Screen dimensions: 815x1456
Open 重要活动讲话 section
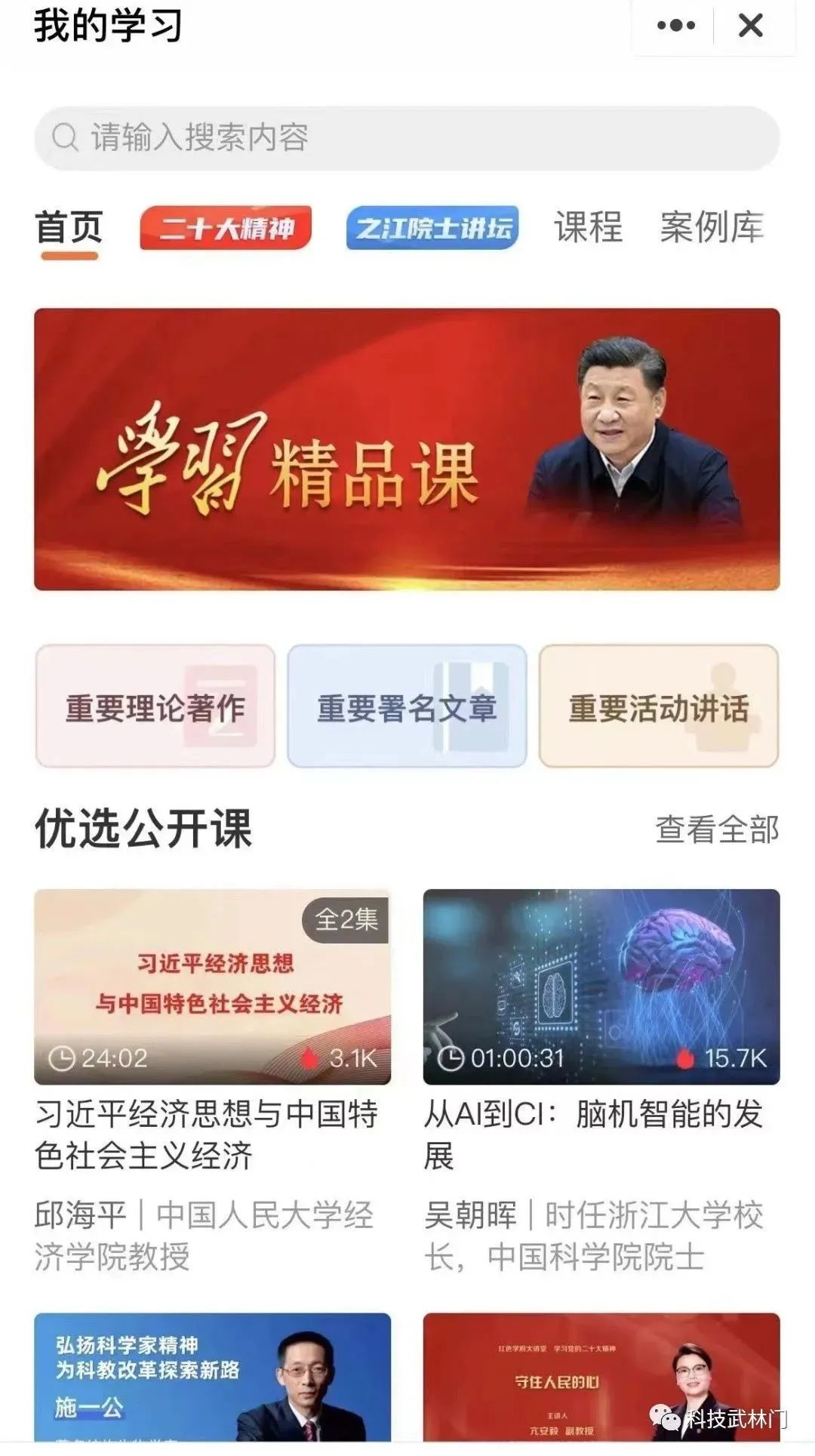[x=660, y=707]
